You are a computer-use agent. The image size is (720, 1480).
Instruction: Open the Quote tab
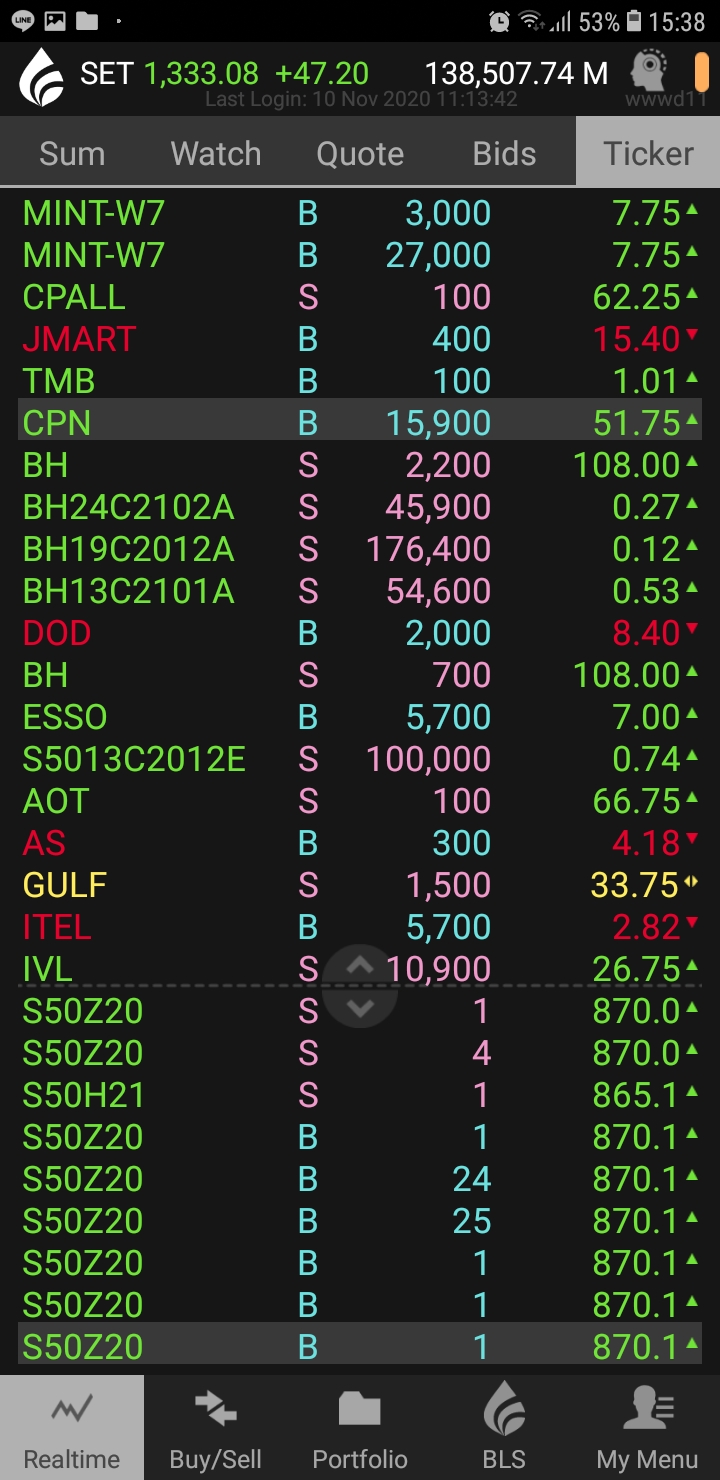(360, 153)
